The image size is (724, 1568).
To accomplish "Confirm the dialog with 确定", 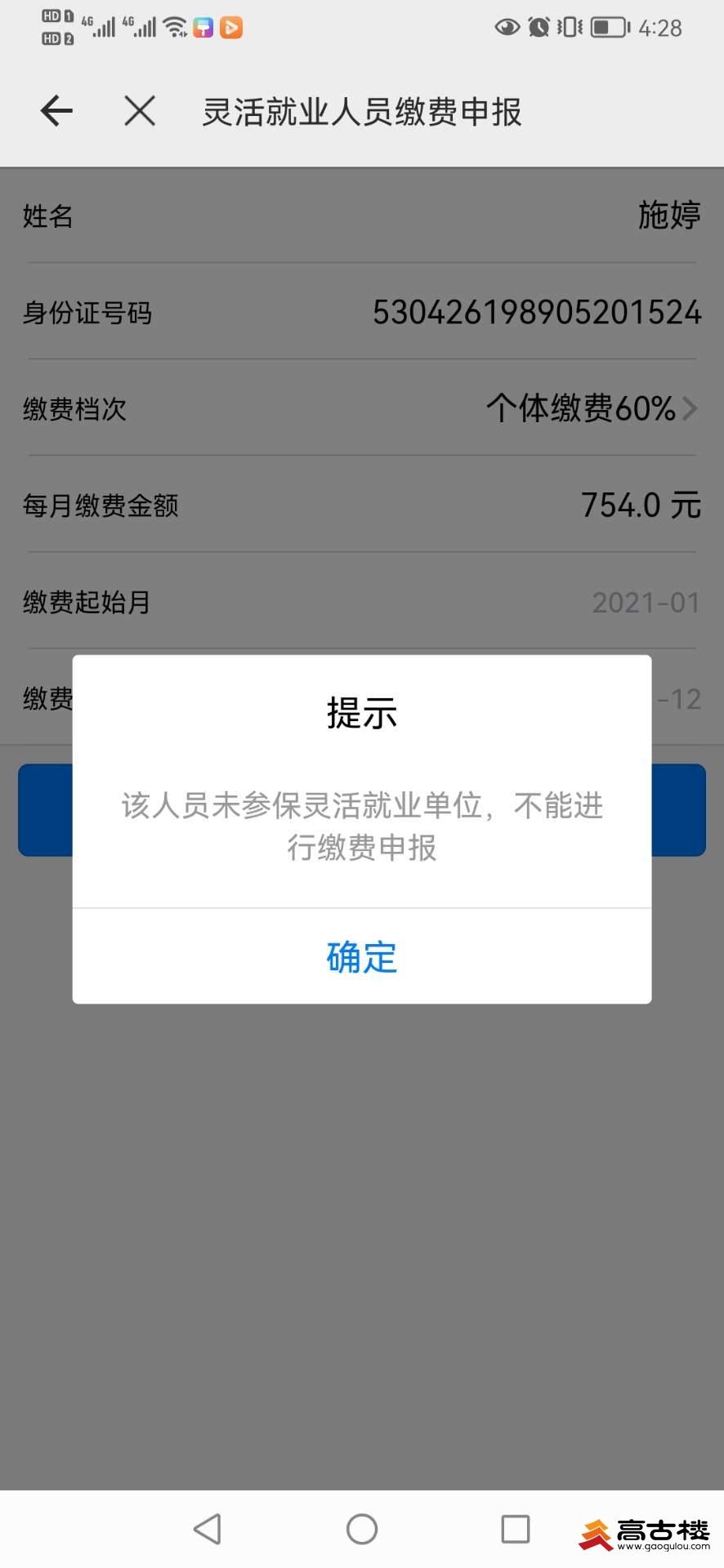I will point(361,956).
